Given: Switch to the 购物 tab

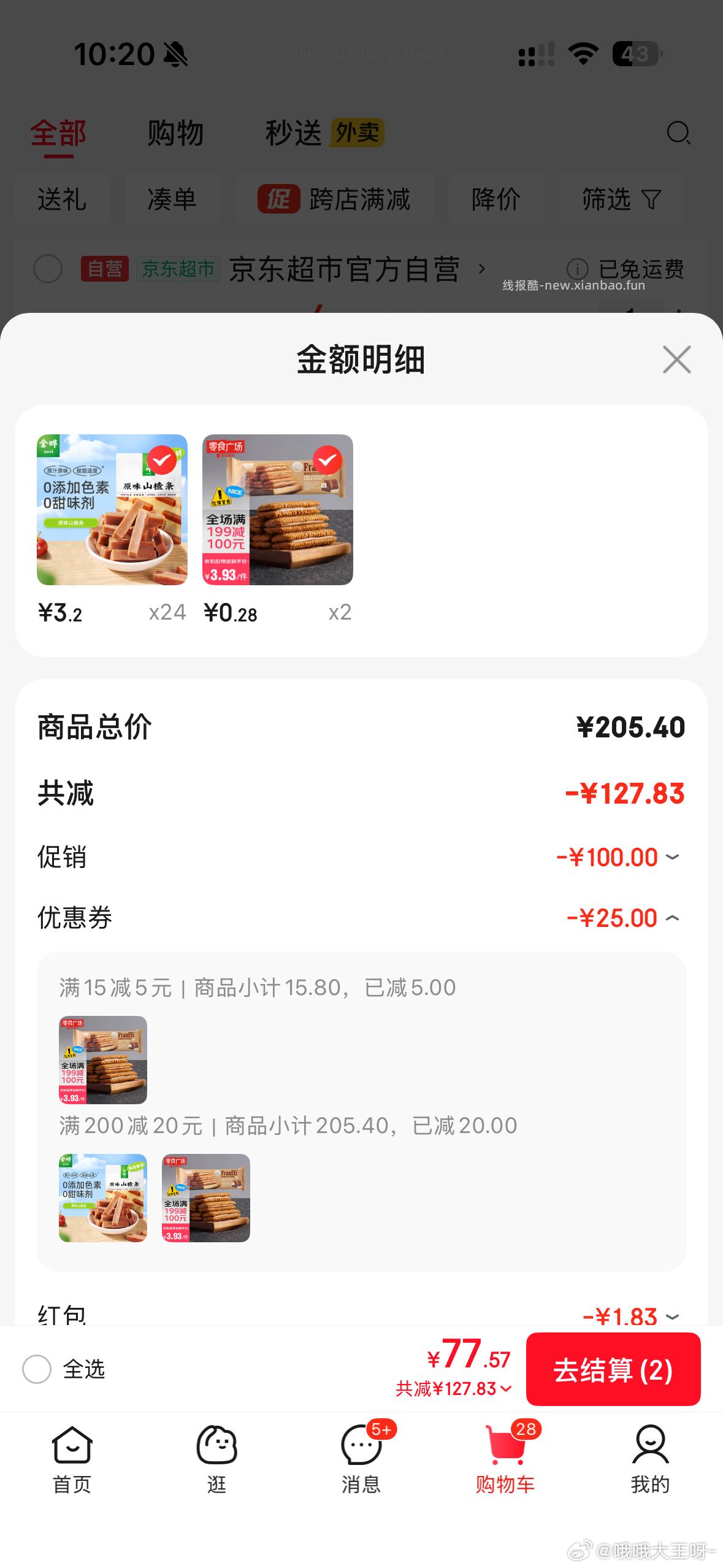Looking at the screenshot, I should pos(174,134).
